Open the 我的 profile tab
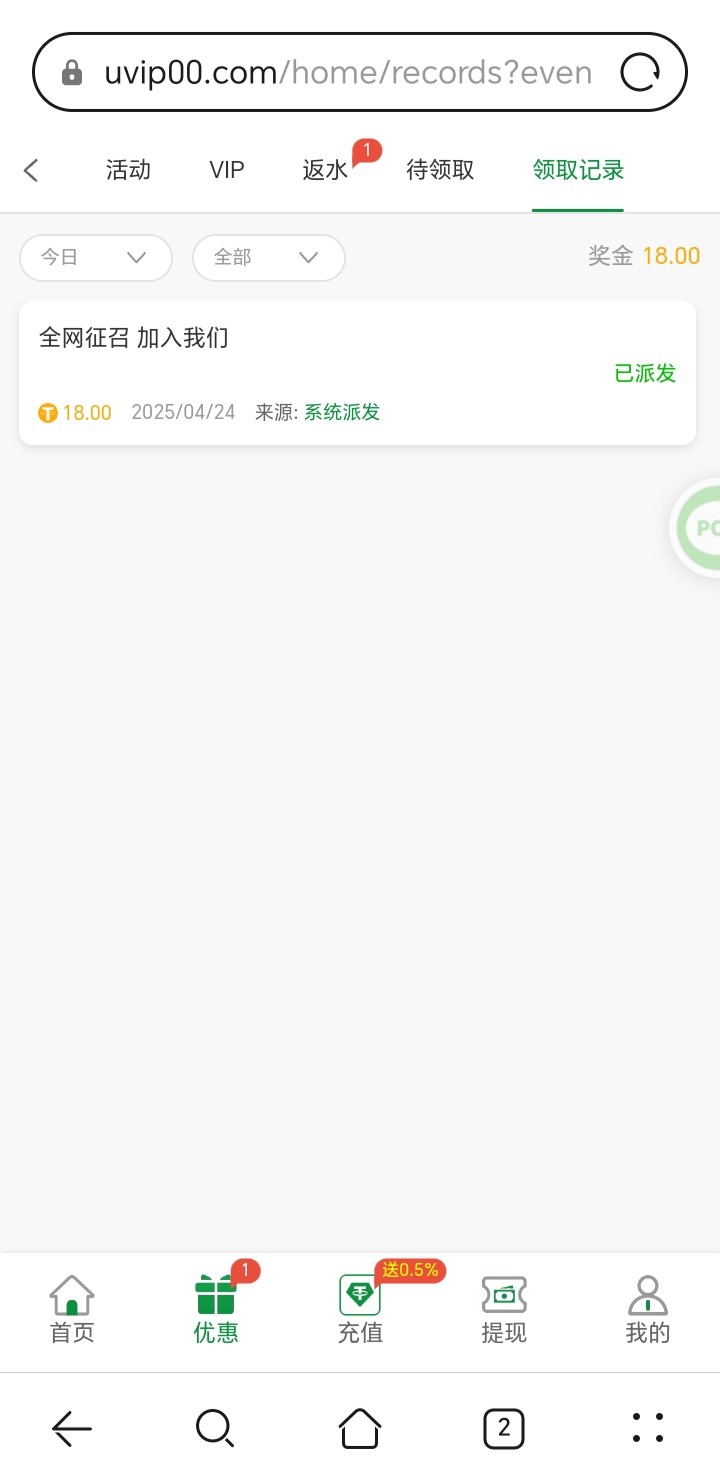This screenshot has width=720, height=1482. coord(648,1310)
